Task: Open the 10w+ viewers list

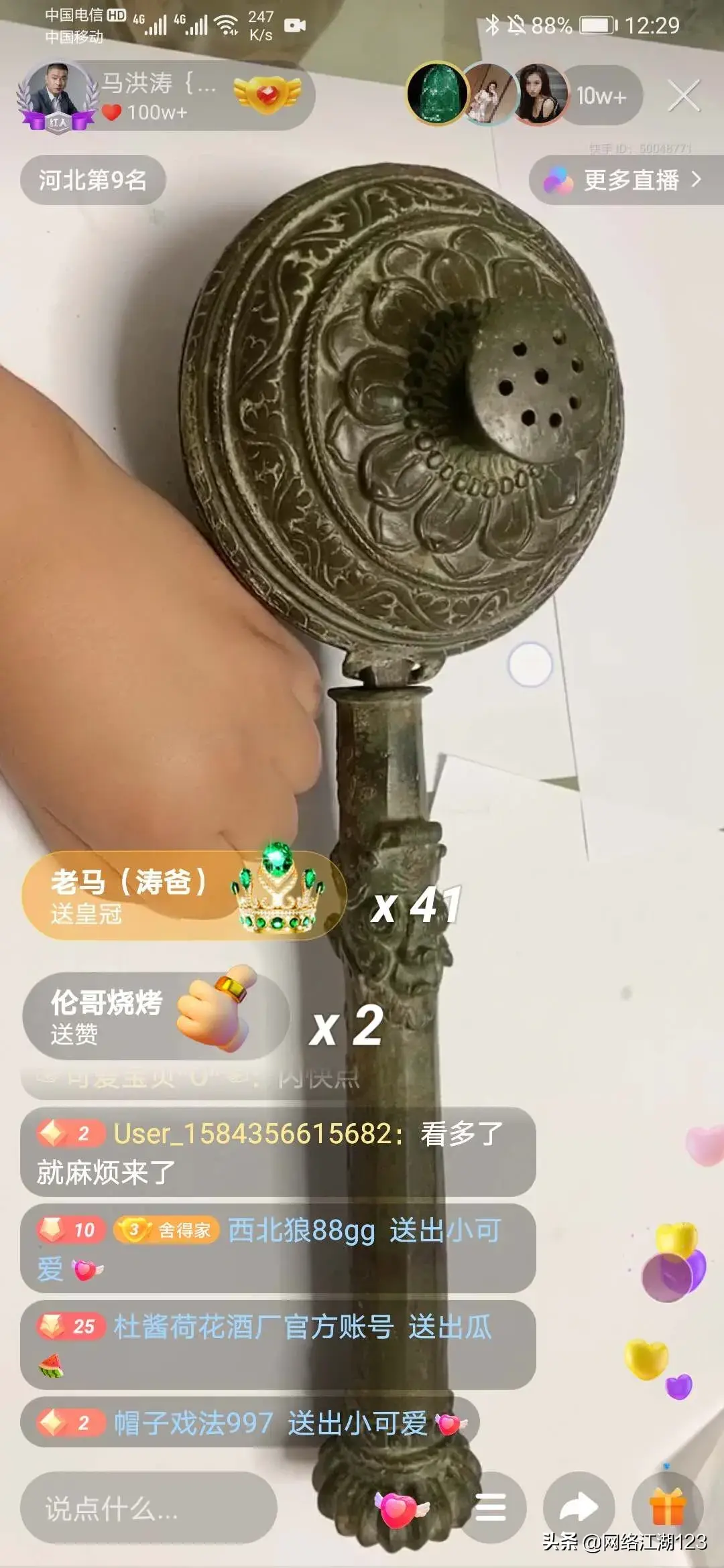Action: tap(601, 96)
